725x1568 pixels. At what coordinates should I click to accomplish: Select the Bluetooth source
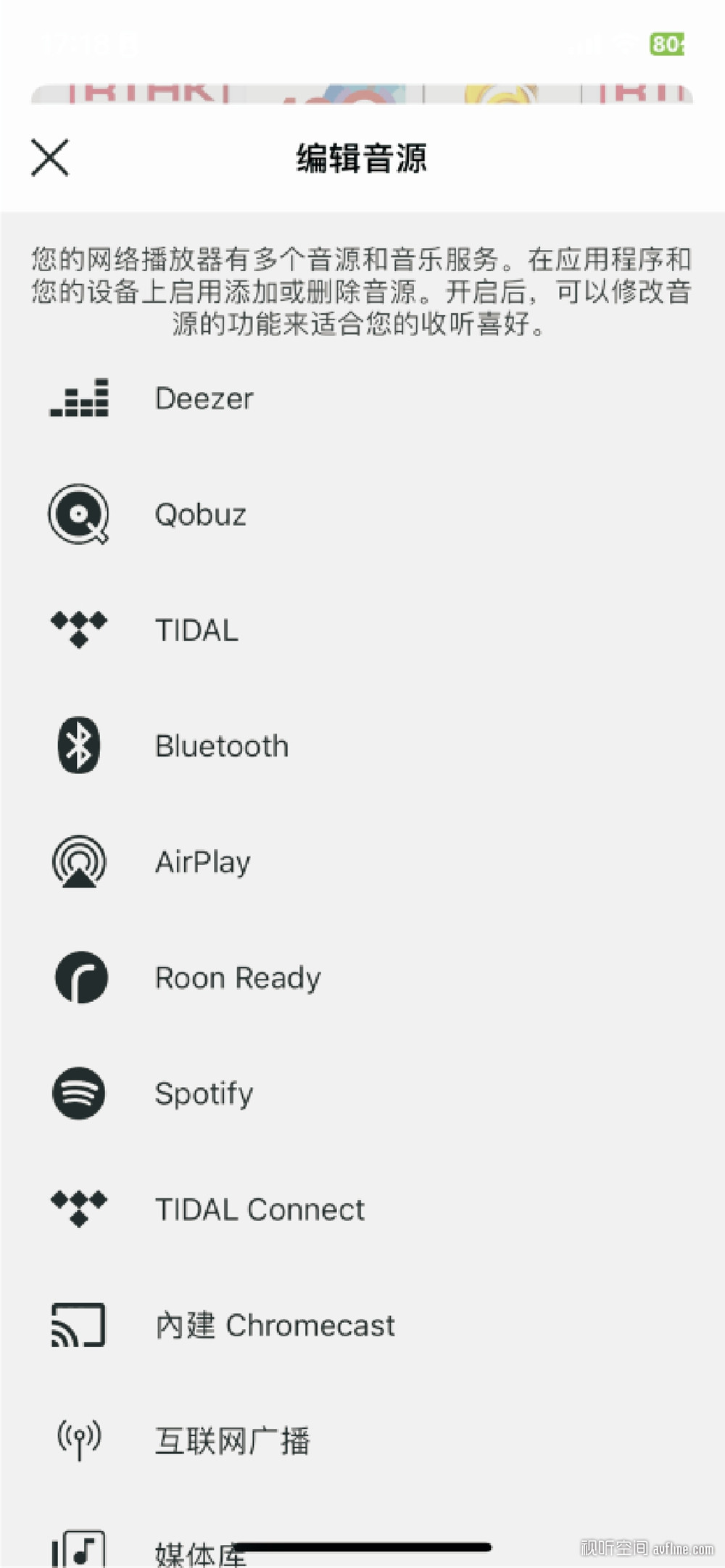[362, 746]
